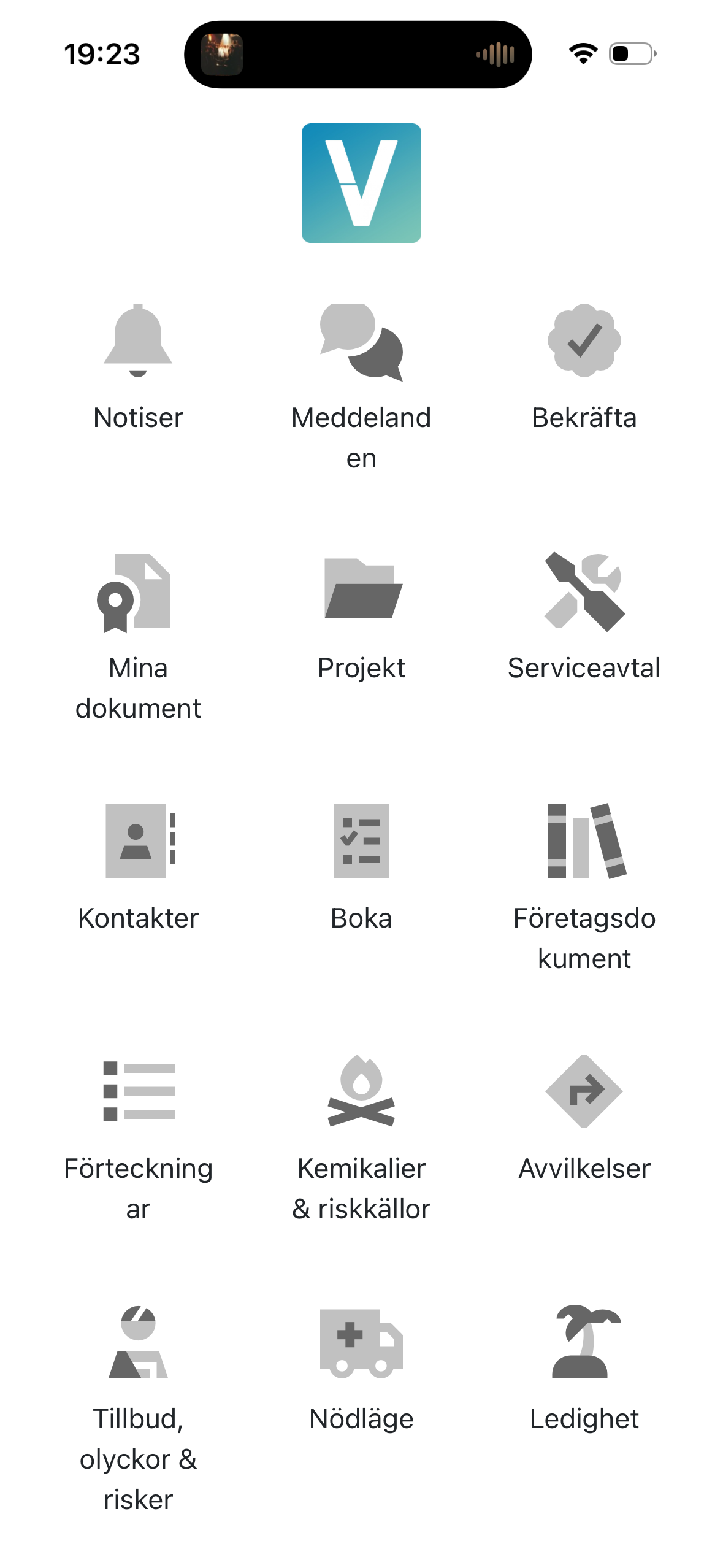Open Förteckningar list section
Viewport: 723px width, 1568px height.
click(x=138, y=1092)
